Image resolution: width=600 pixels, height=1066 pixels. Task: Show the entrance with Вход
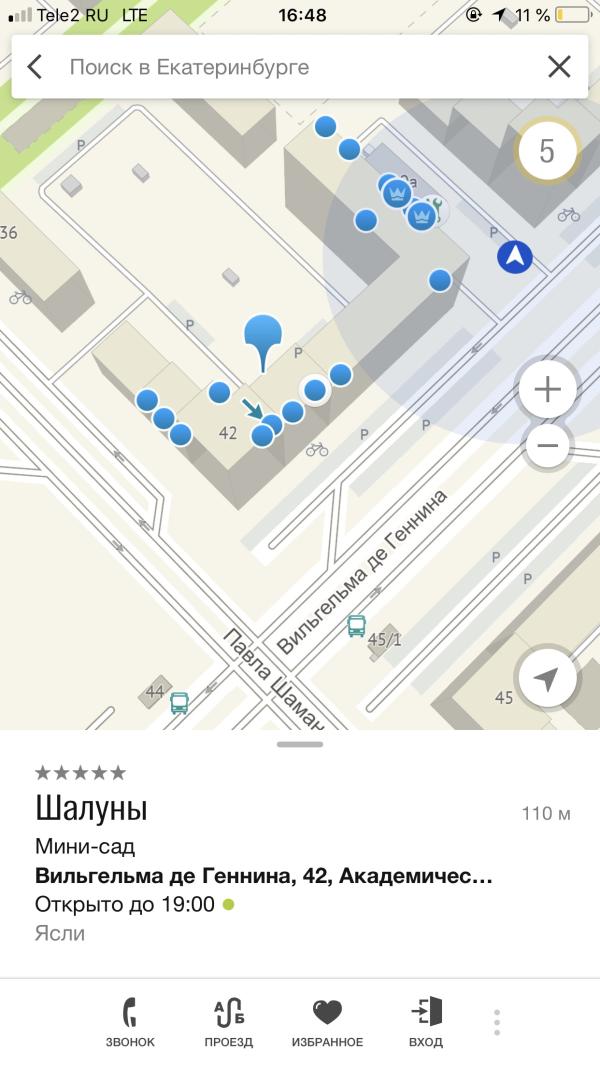(x=426, y=1022)
